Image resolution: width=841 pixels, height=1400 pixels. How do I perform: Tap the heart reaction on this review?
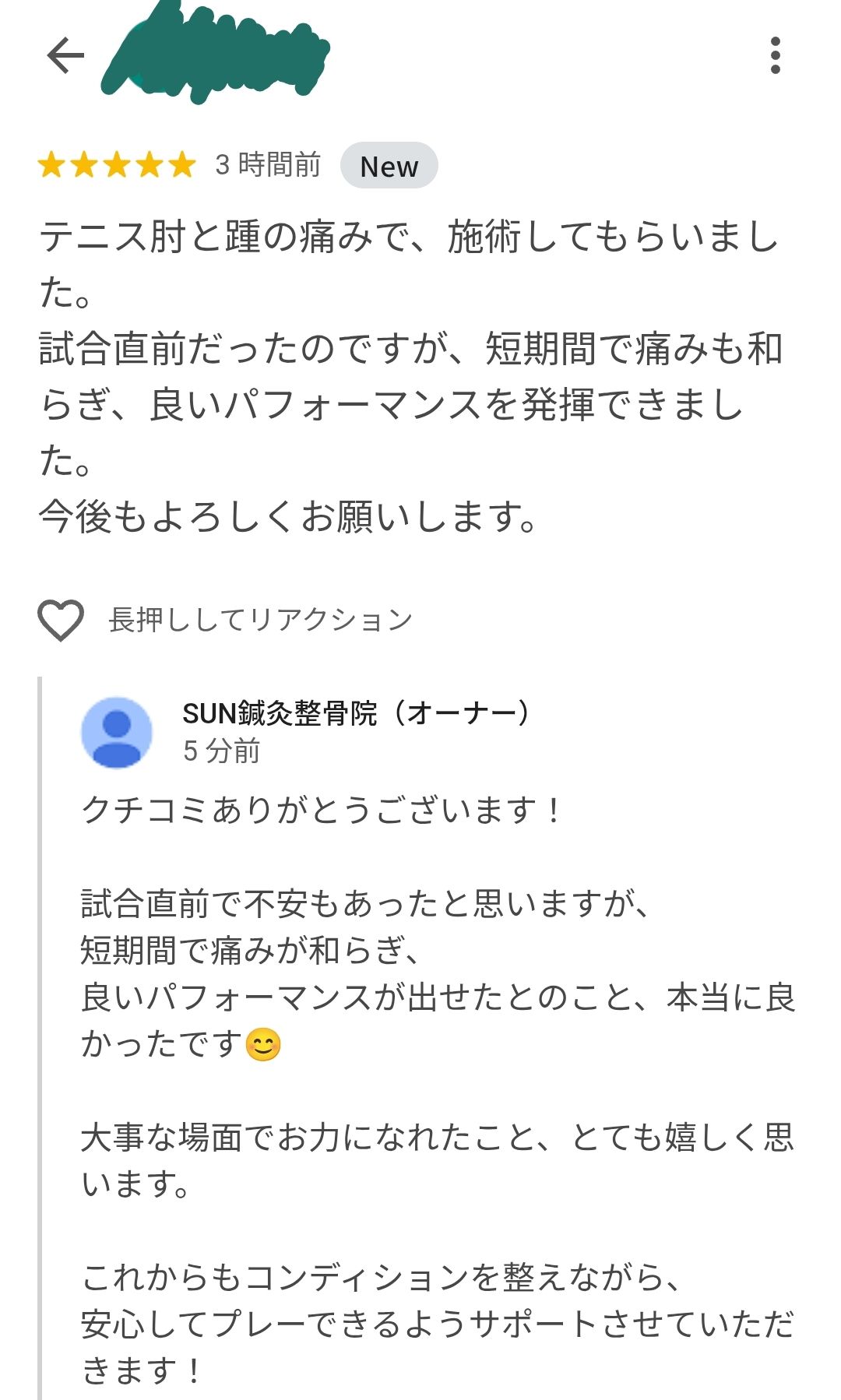[x=61, y=620]
